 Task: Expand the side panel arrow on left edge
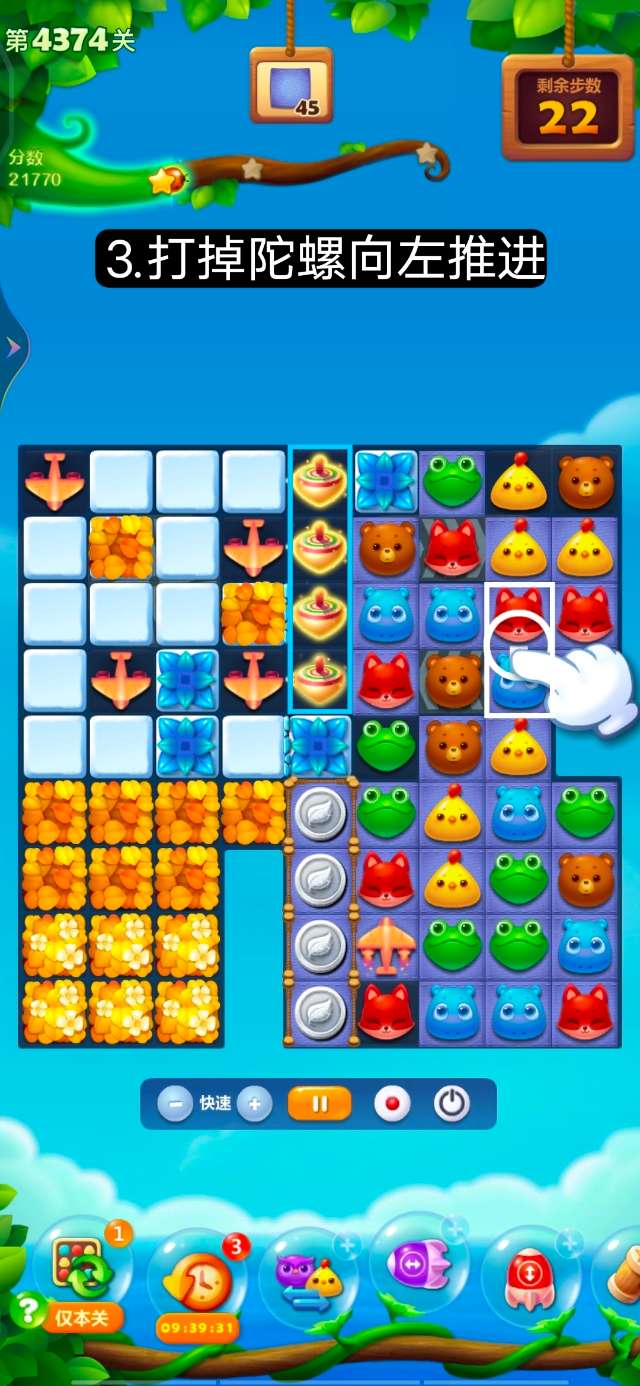[x=13, y=347]
